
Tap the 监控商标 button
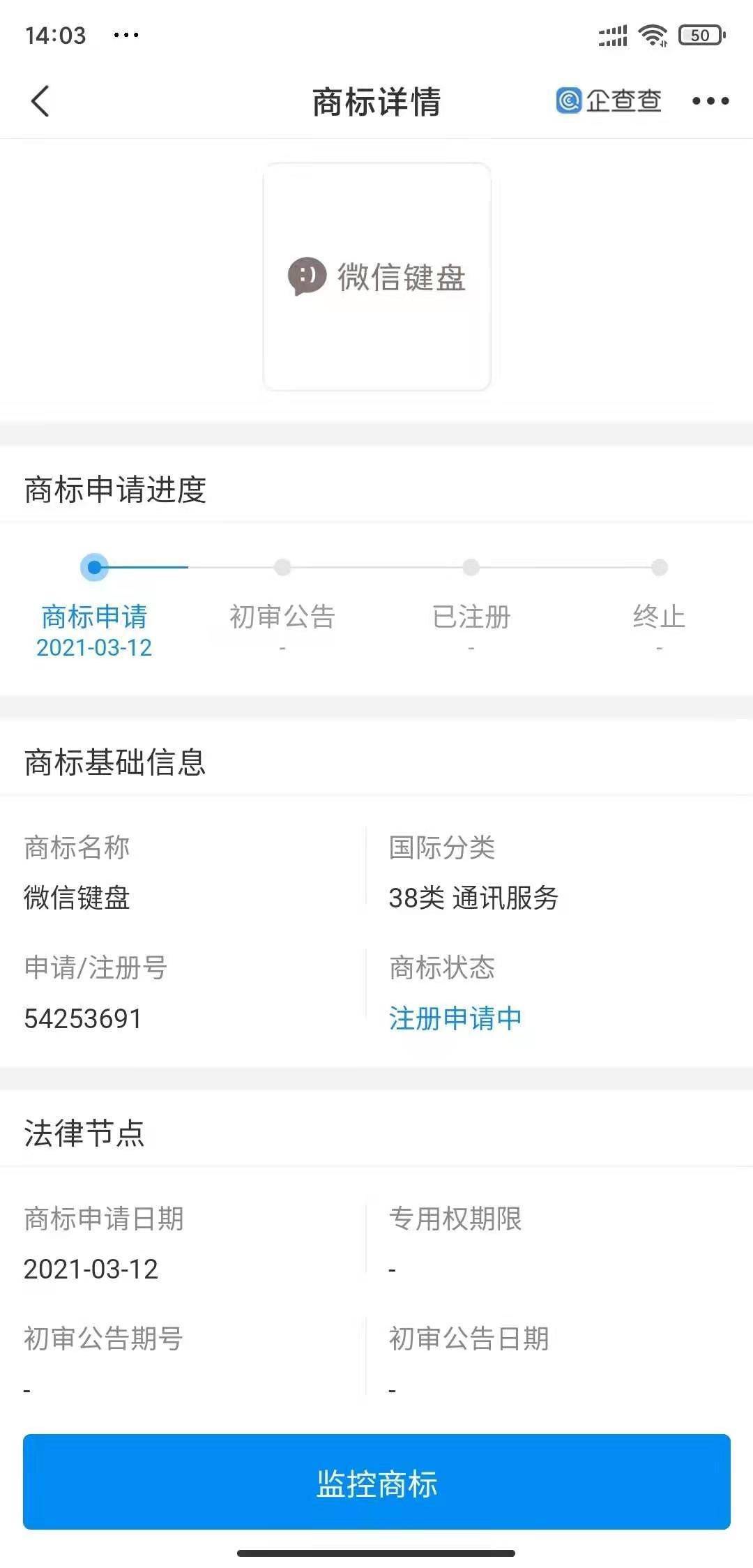pyautogui.click(x=376, y=1482)
